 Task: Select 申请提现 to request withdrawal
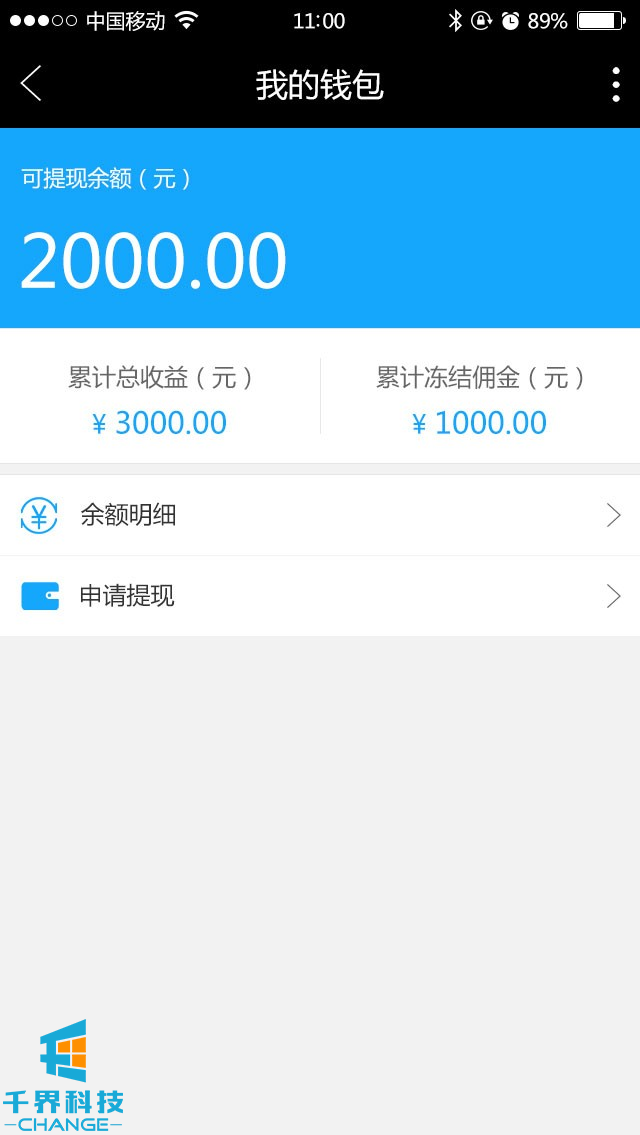point(320,596)
